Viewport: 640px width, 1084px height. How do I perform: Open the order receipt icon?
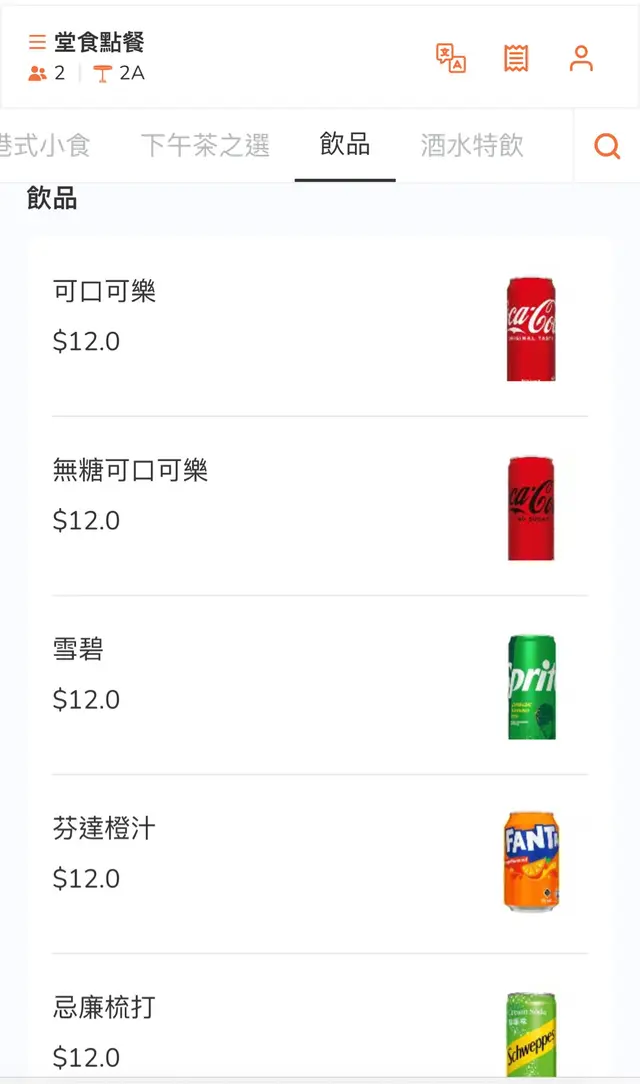[x=516, y=58]
